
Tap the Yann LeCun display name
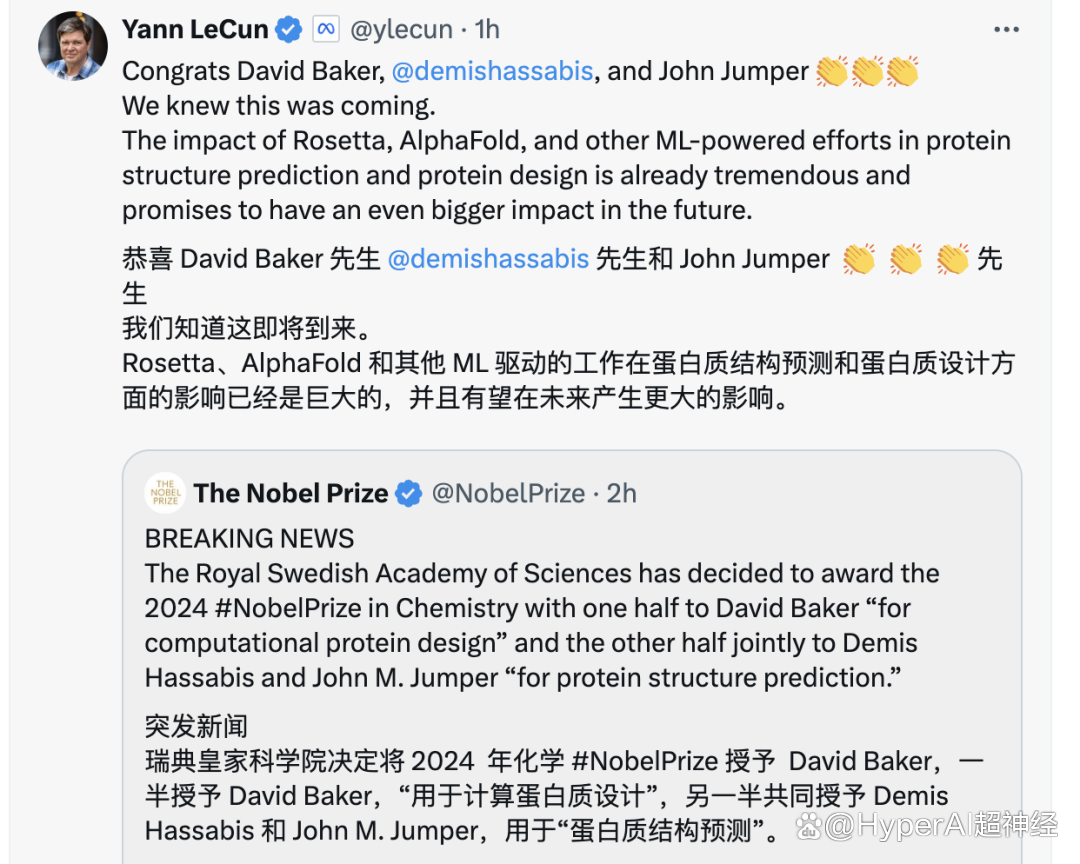click(x=195, y=30)
